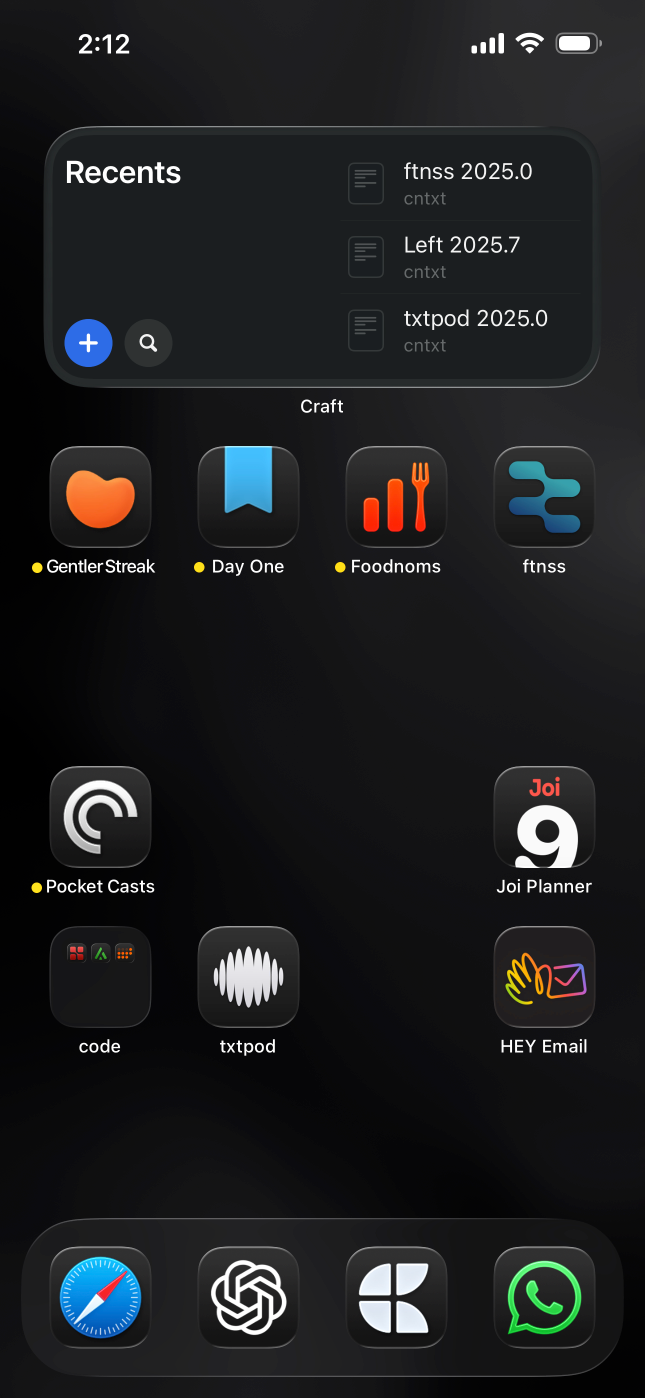Launch Safari from the dock
Image resolution: width=645 pixels, height=1398 pixels.
[100, 1297]
